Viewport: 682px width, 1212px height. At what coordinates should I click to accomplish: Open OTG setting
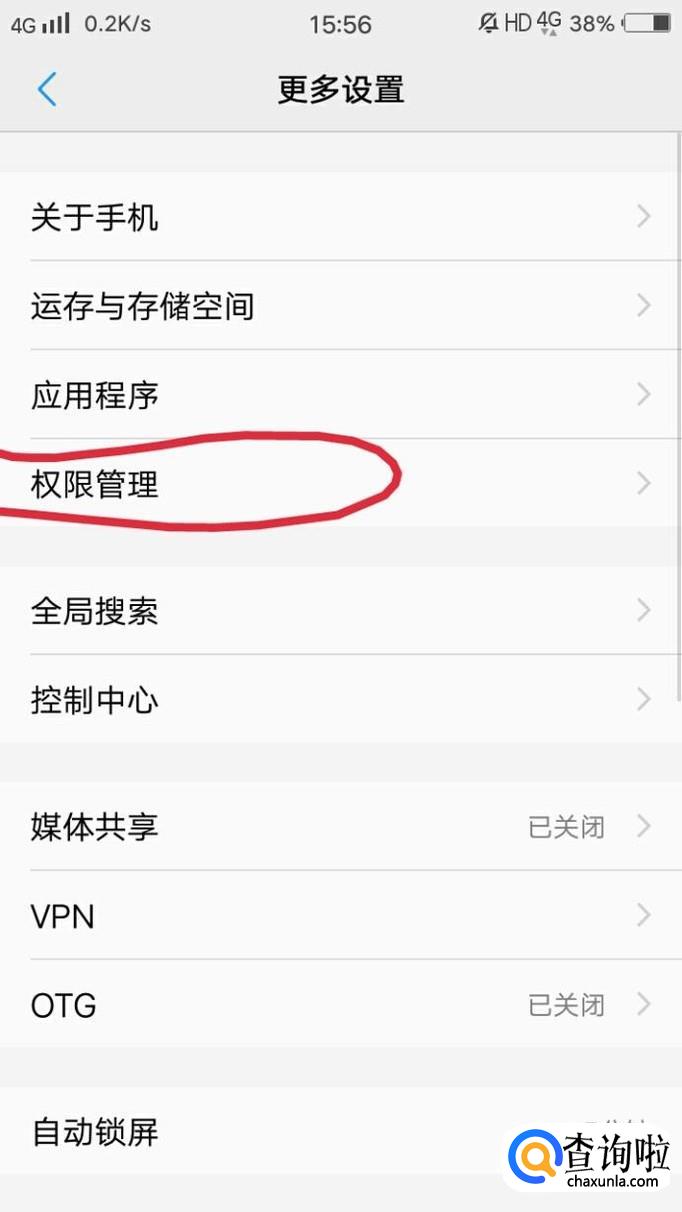click(x=341, y=1004)
